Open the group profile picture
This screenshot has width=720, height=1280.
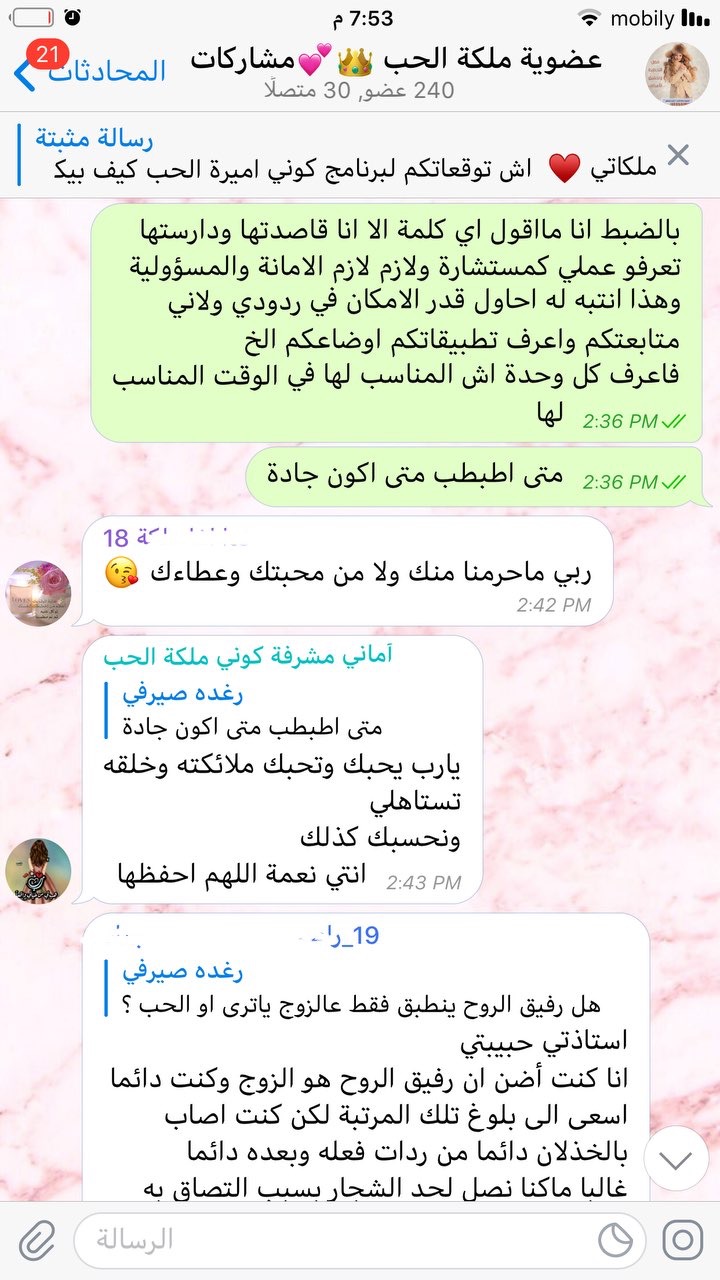(677, 74)
